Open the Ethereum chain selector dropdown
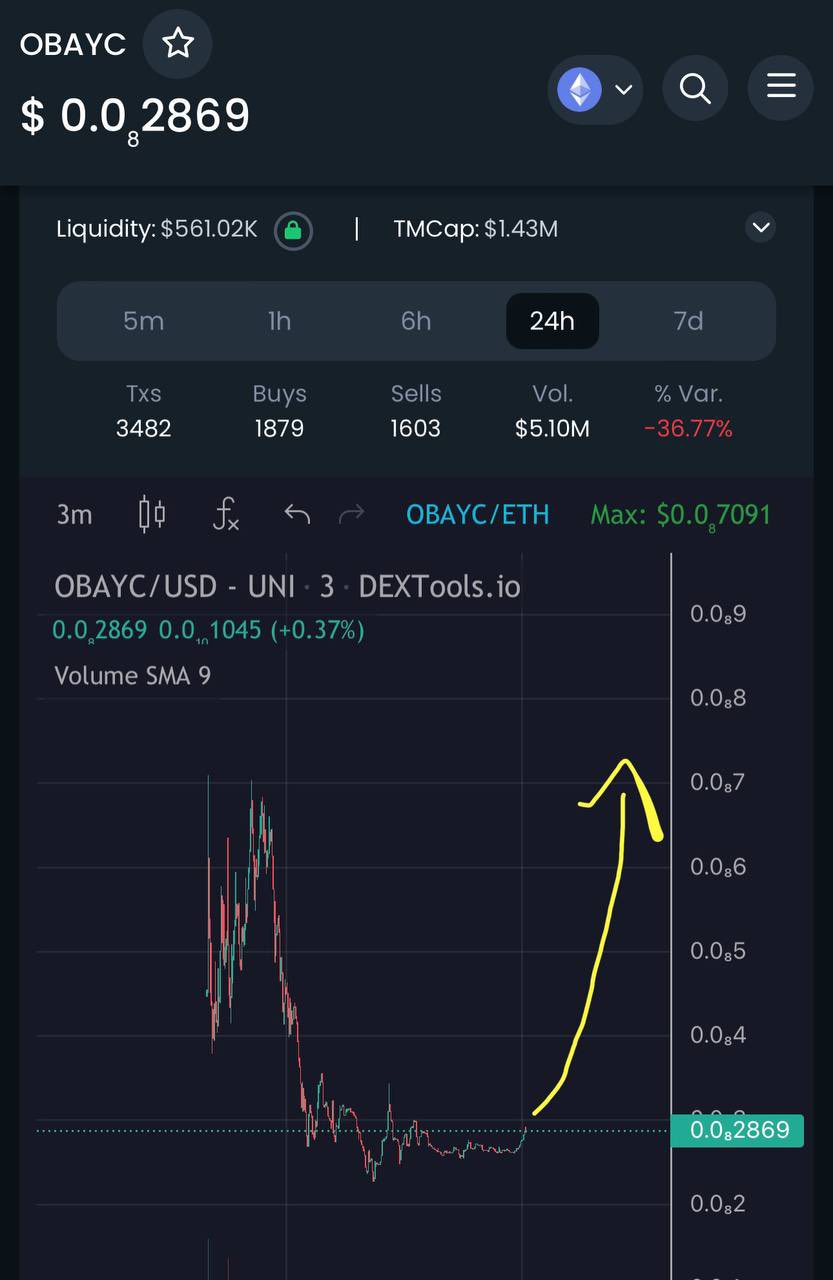Viewport: 833px width, 1280px height. tap(595, 90)
